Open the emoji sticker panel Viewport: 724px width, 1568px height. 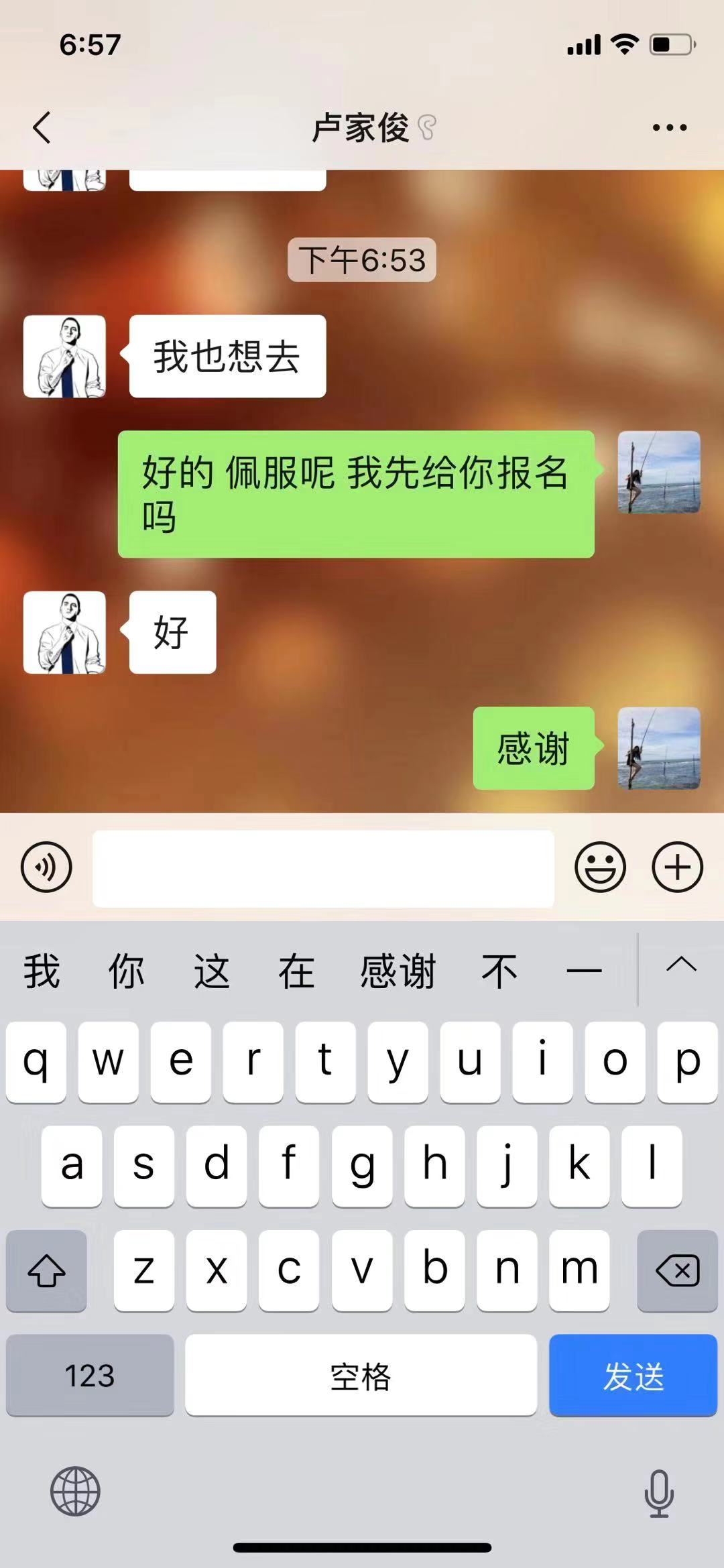coord(600,867)
